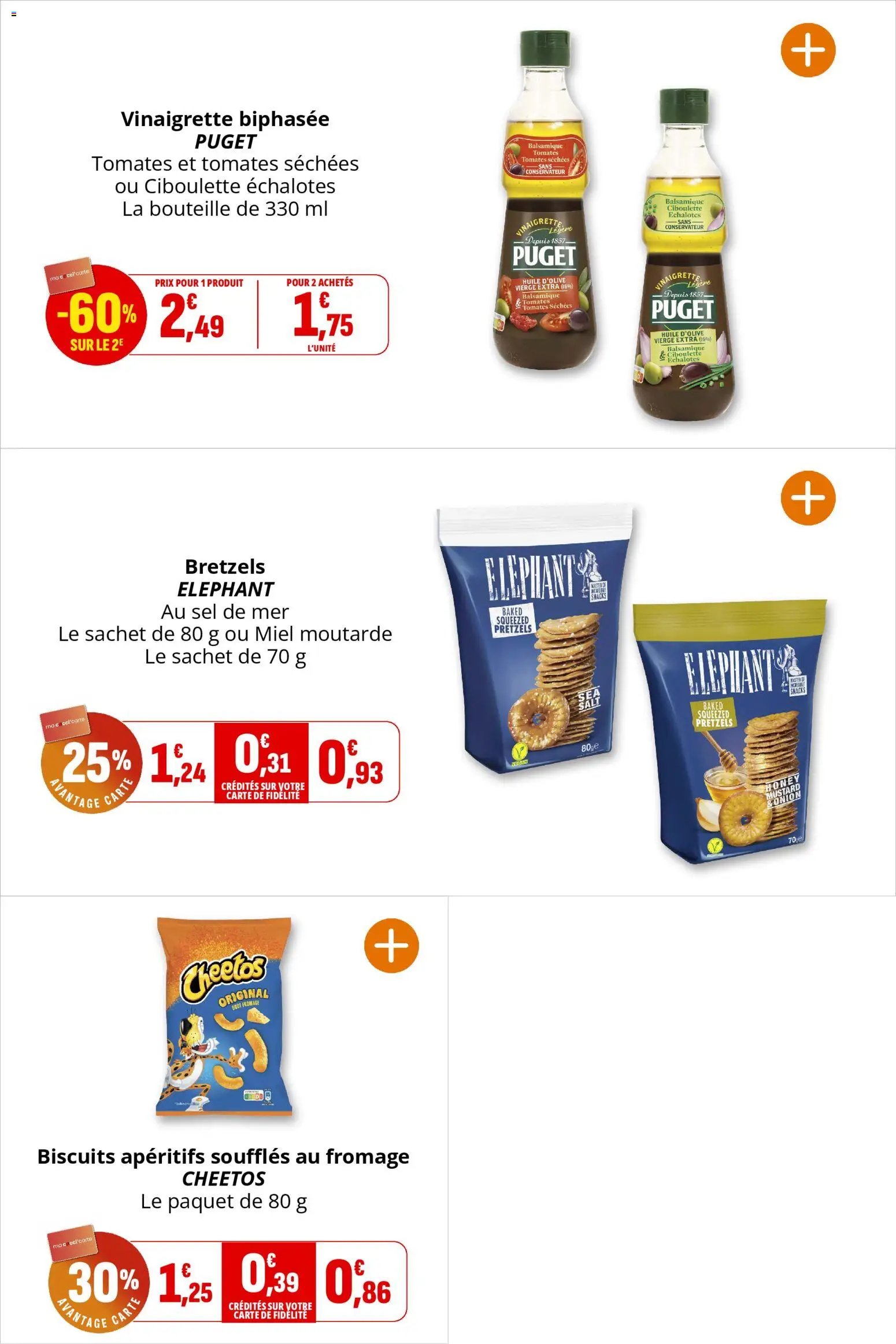Viewport: 896px width, 1344px height.
Task: Open the Vinaigrette biphasée PUGET product title
Action: click(x=224, y=120)
